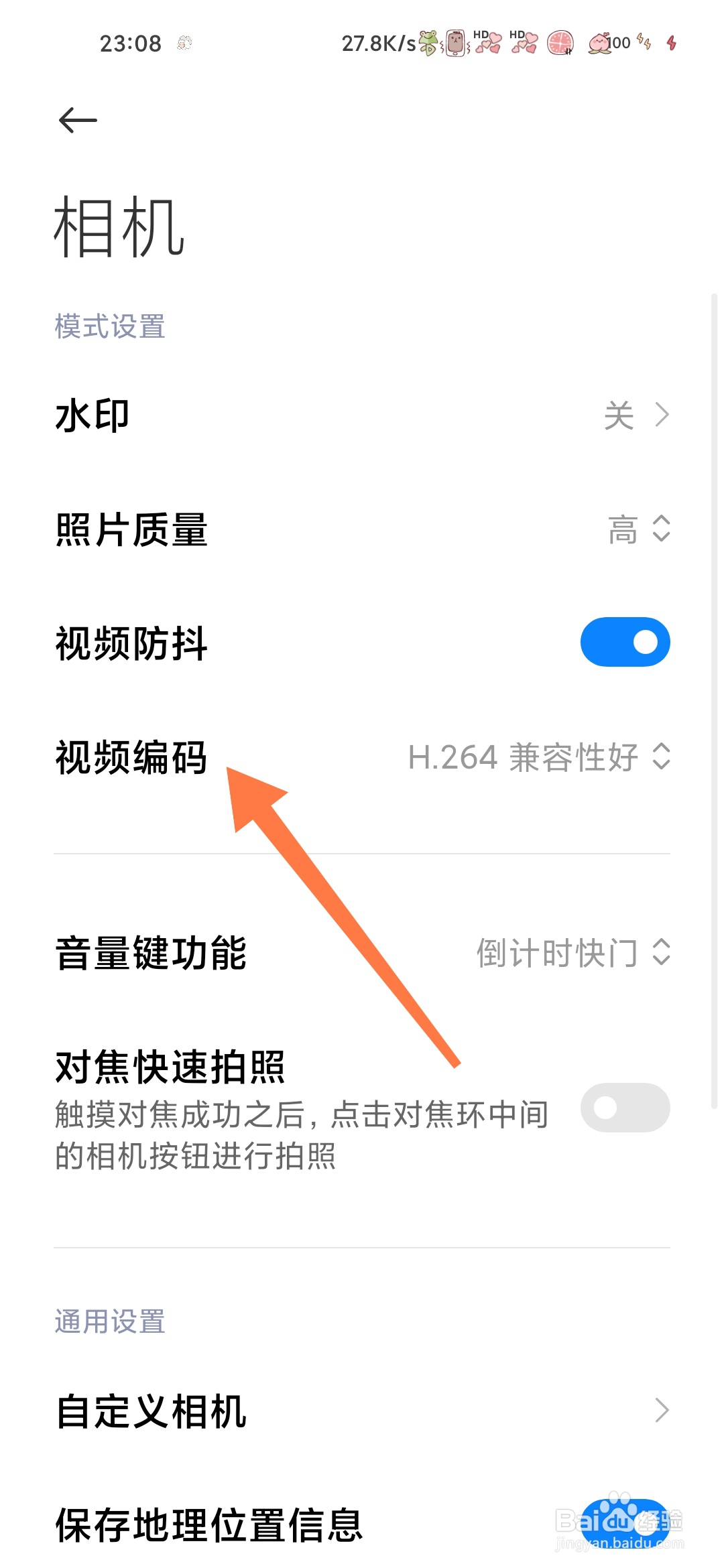This screenshot has height=1568, width=724.
Task: Tap the 23:08 clock display
Action: pos(131,42)
